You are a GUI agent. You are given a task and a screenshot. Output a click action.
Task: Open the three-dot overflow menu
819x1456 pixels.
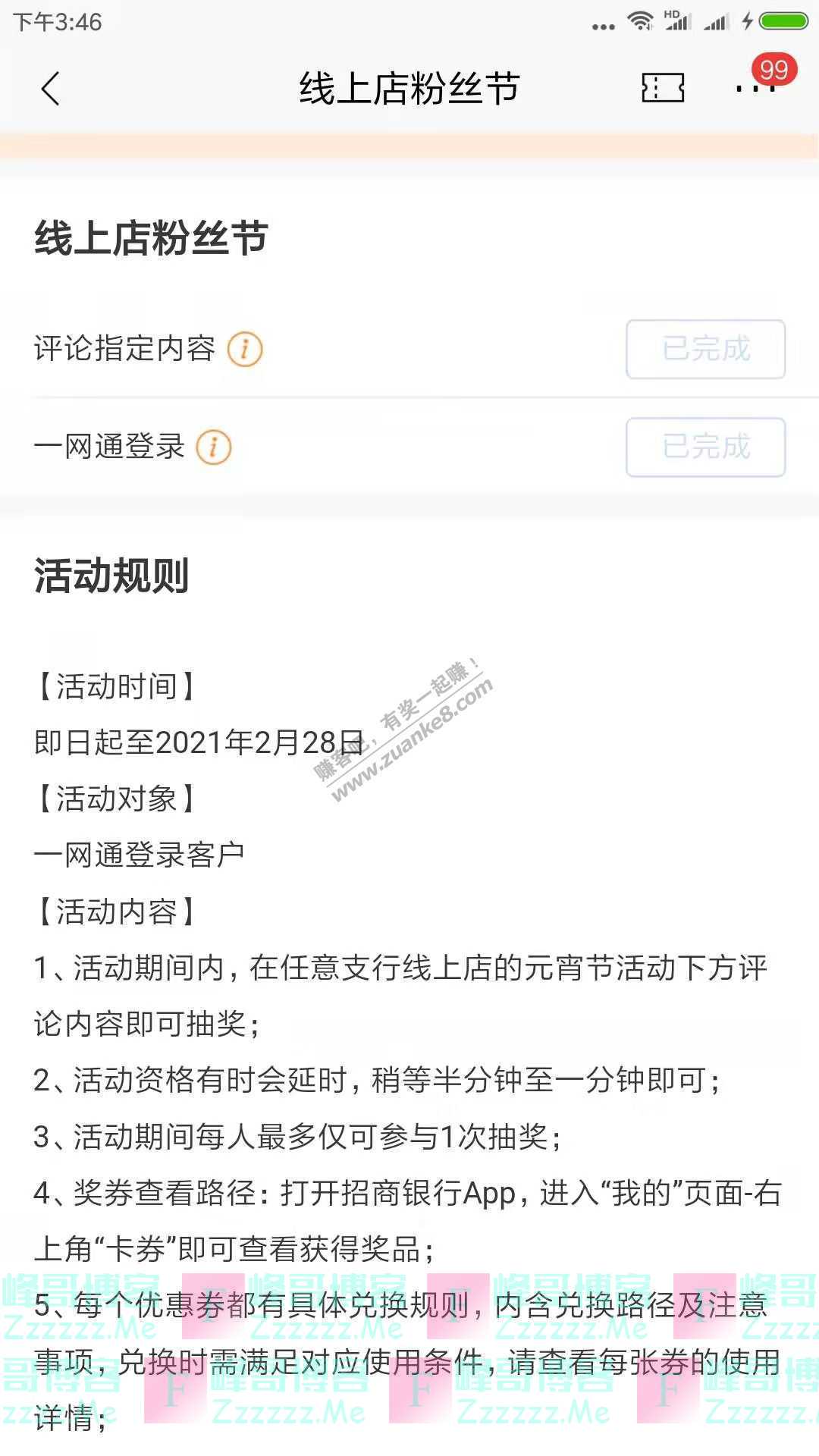(x=755, y=88)
